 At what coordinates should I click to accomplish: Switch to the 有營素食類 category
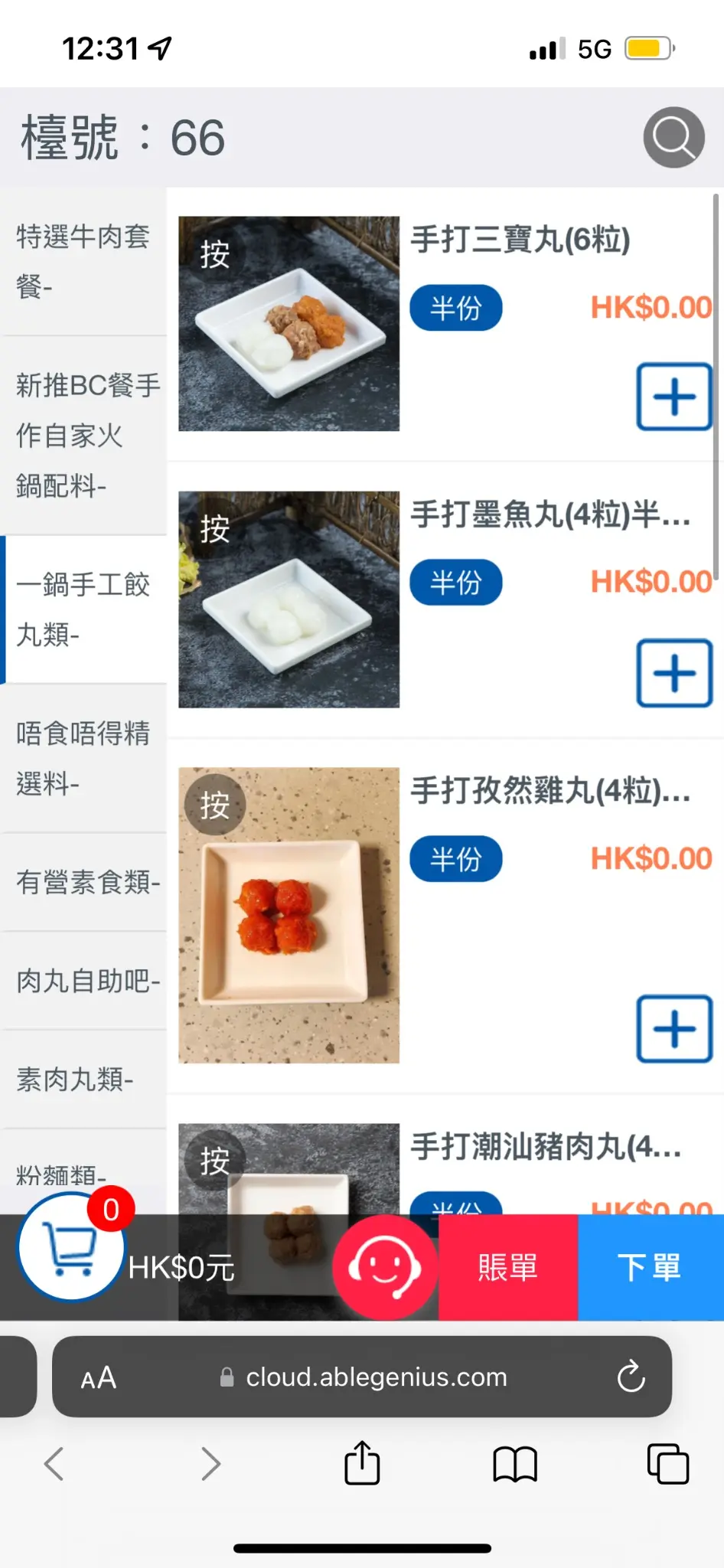pos(83,882)
